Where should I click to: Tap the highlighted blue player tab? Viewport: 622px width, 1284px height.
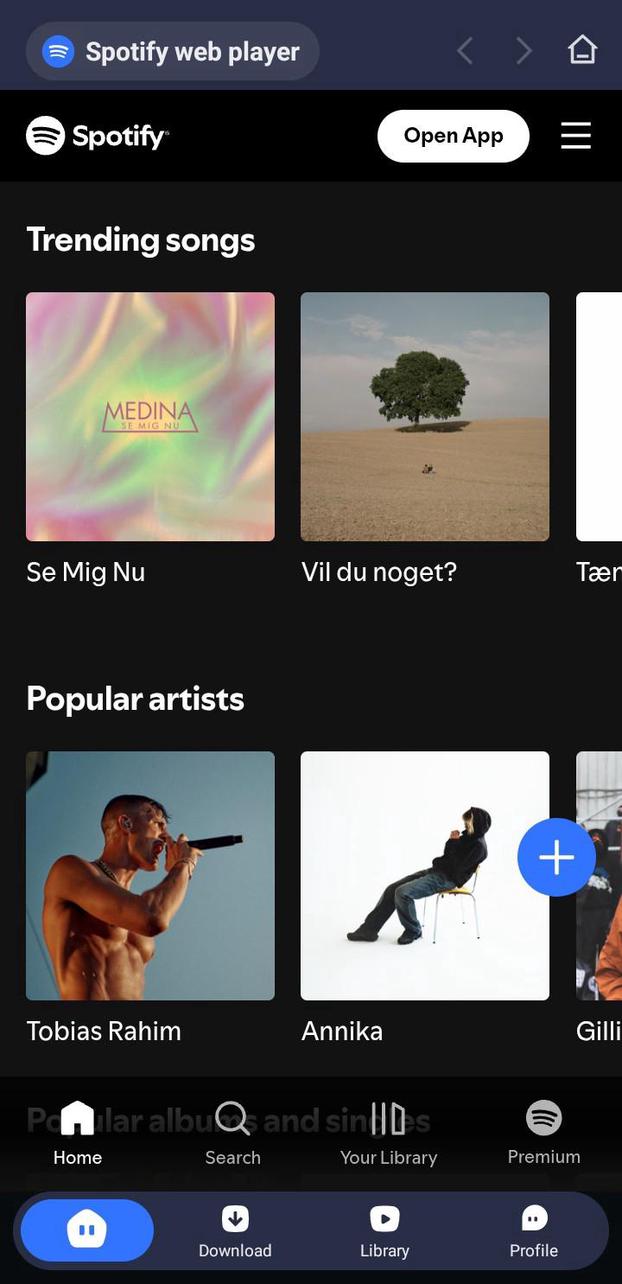[x=87, y=1230]
